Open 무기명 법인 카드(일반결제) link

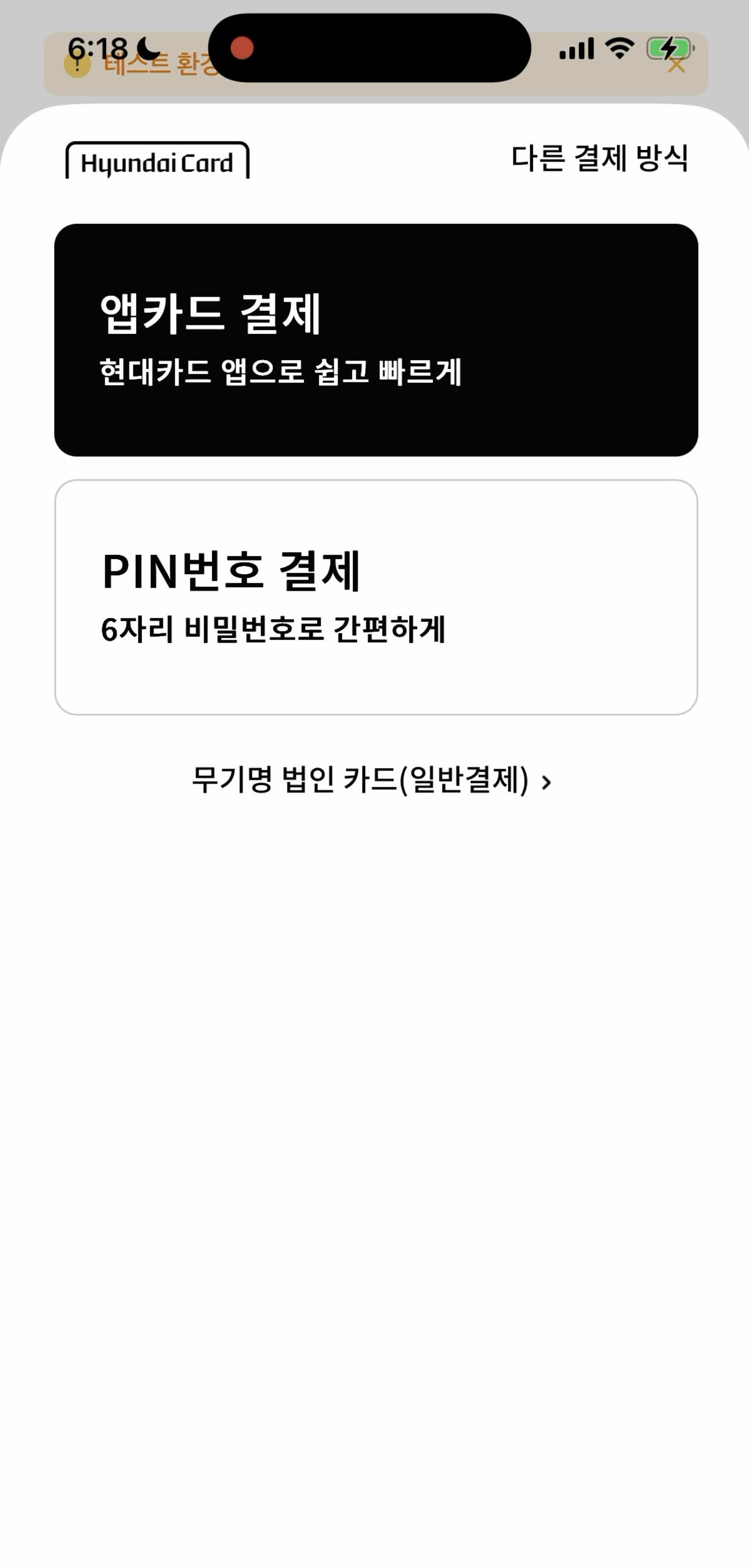pos(372,780)
